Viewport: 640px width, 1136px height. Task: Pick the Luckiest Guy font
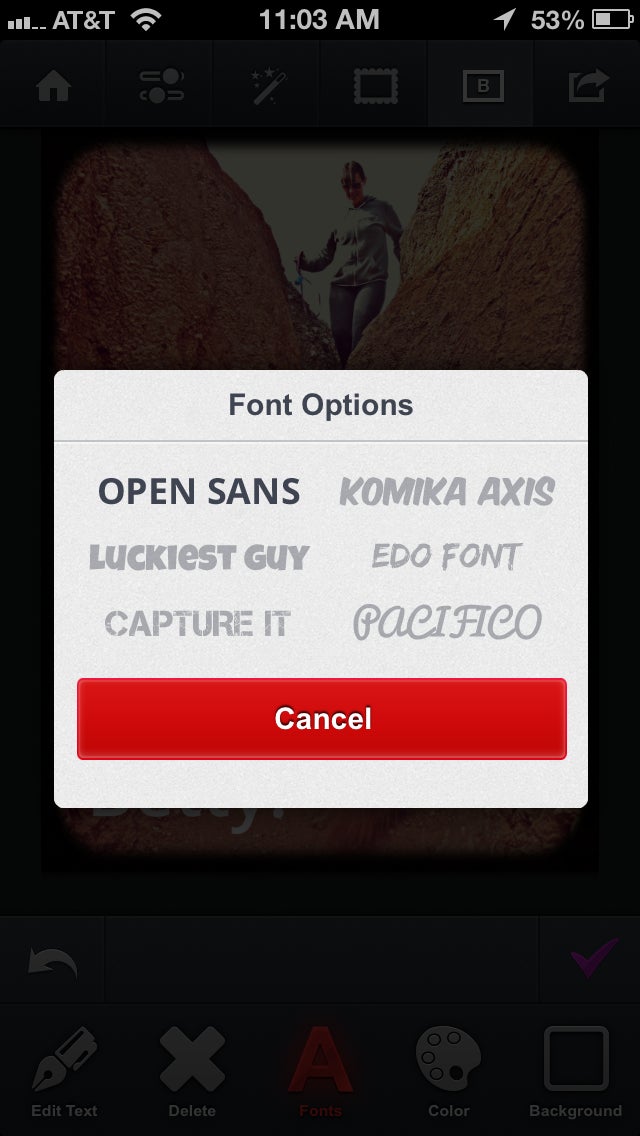(199, 557)
